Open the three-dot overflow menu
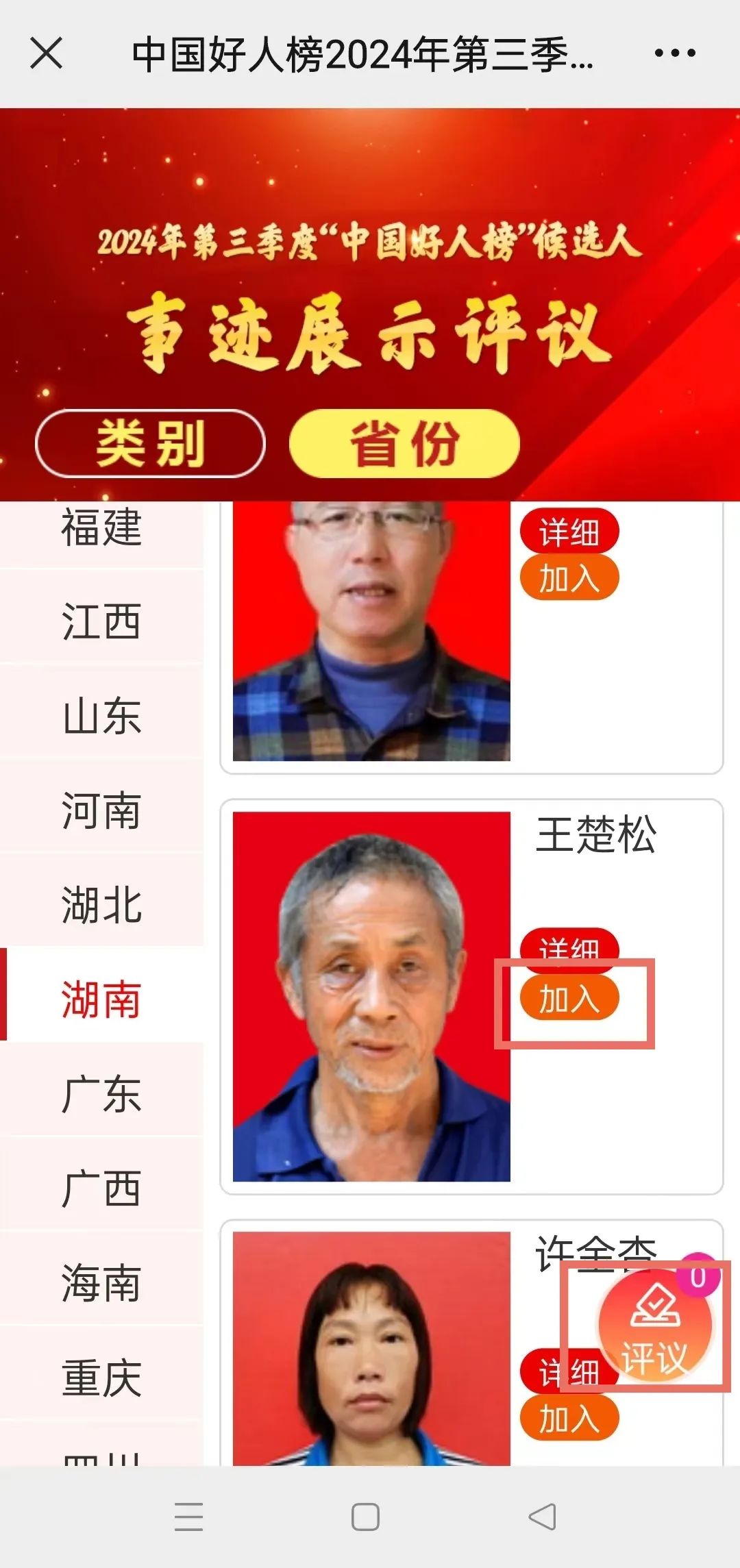This screenshot has width=740, height=1568. click(x=675, y=53)
